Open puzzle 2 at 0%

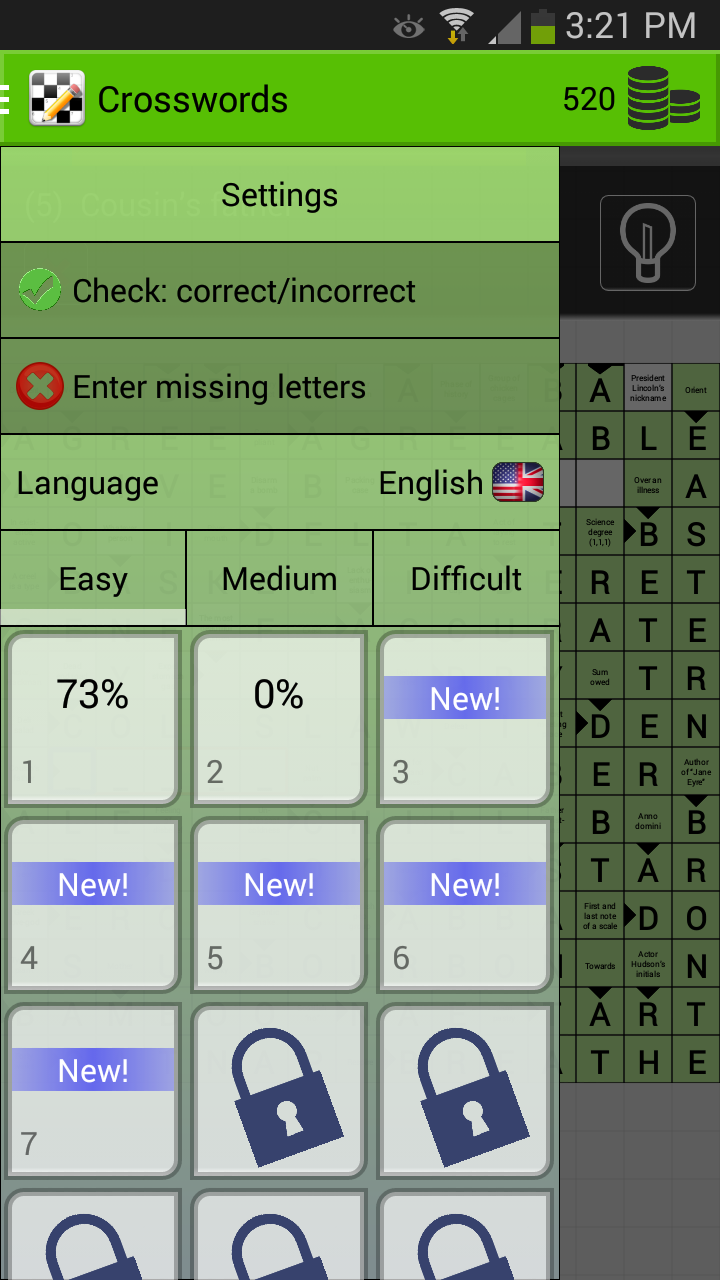(279, 718)
